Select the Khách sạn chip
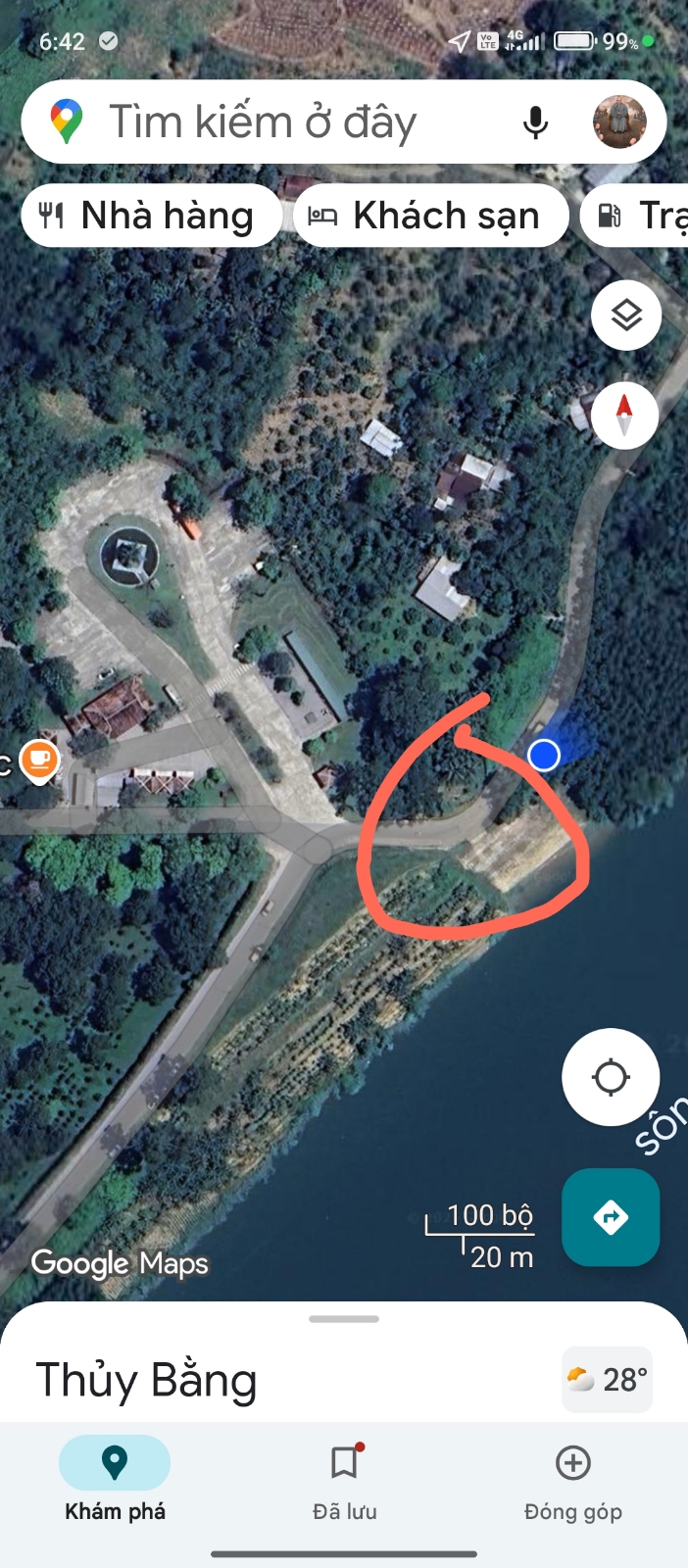The image size is (688, 1568). click(429, 216)
